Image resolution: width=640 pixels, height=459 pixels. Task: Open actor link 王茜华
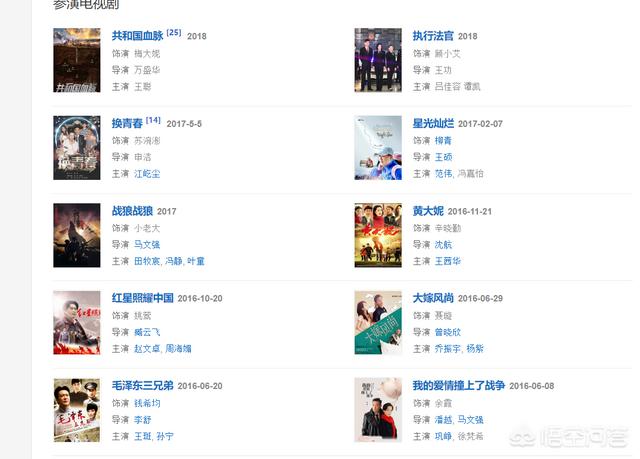(448, 261)
